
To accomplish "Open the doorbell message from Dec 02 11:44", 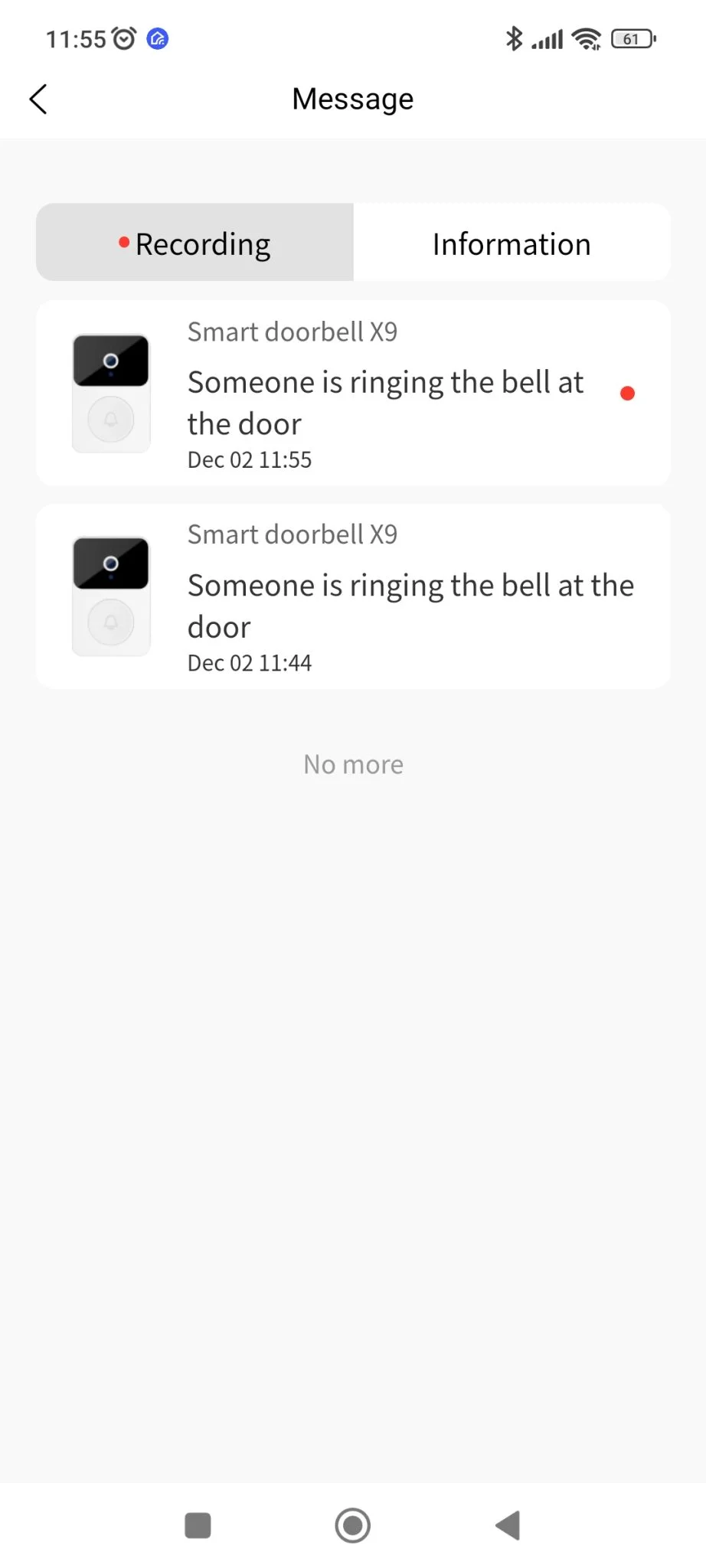I will coord(353,596).
